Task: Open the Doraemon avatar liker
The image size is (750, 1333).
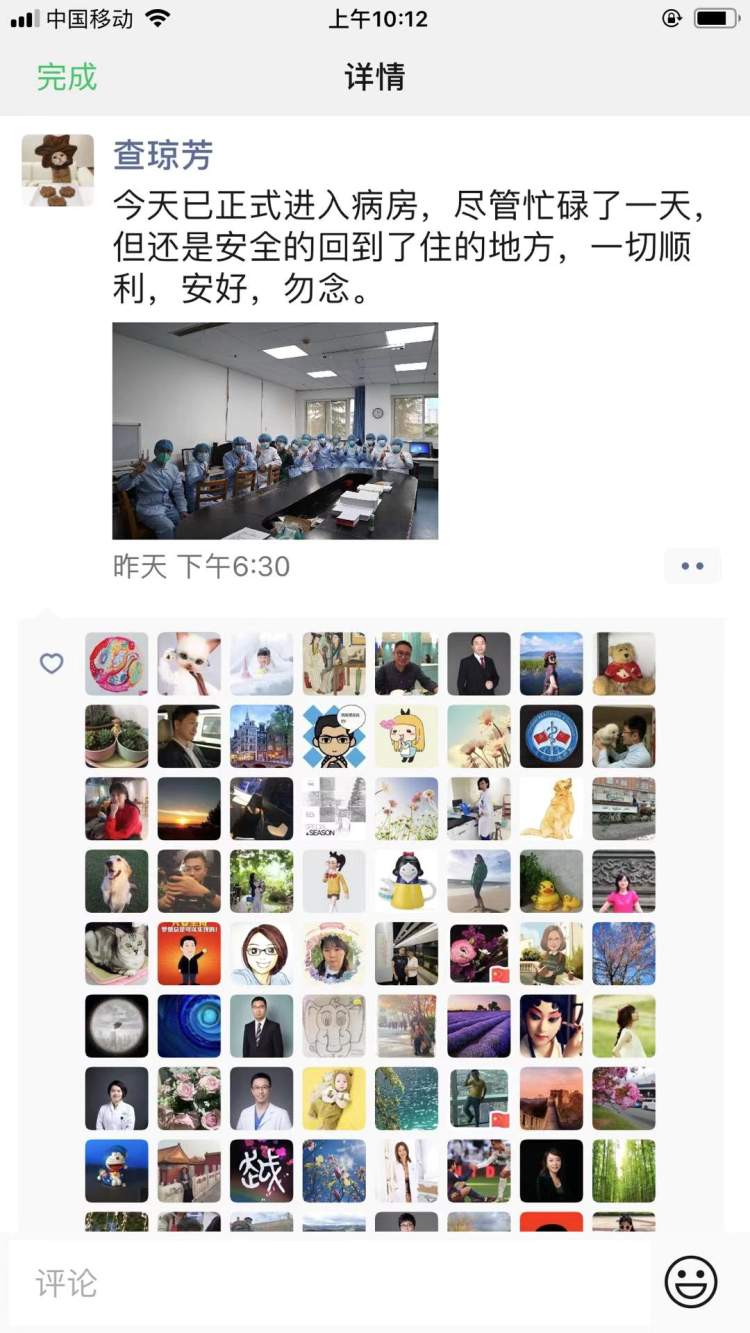Action: (116, 1171)
